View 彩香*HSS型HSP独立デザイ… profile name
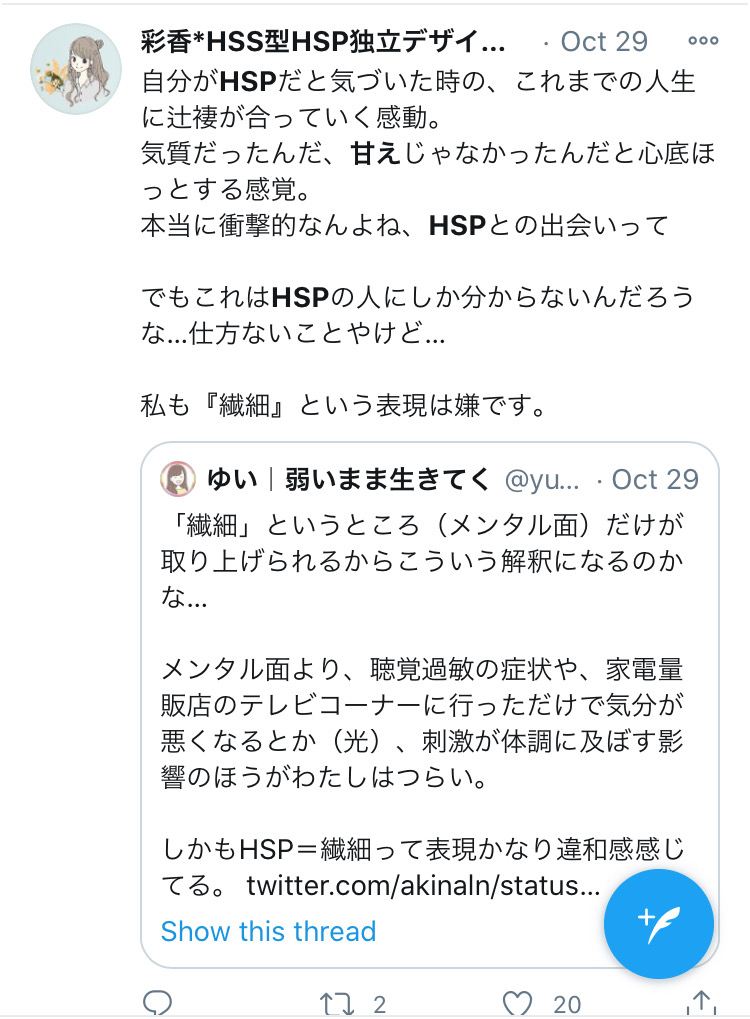750x1019 pixels. coord(324,42)
